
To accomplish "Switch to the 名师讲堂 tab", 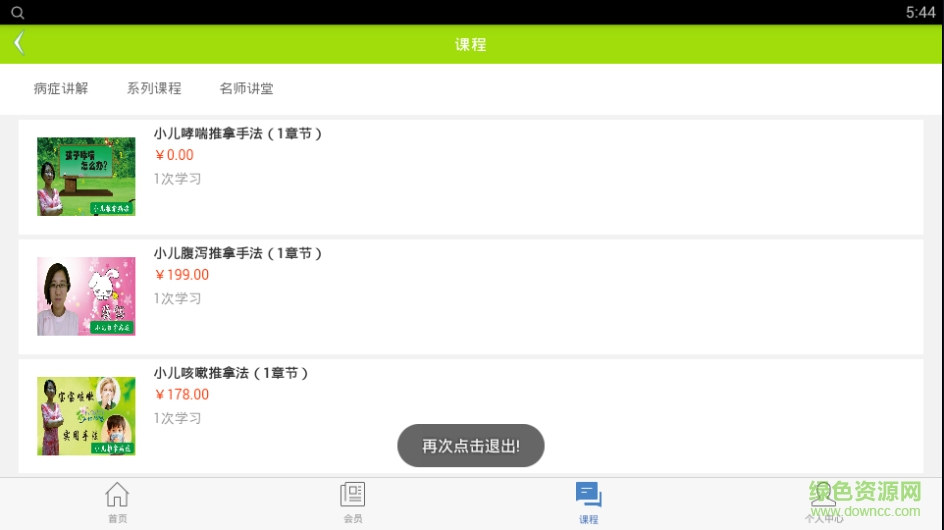I will pos(247,88).
